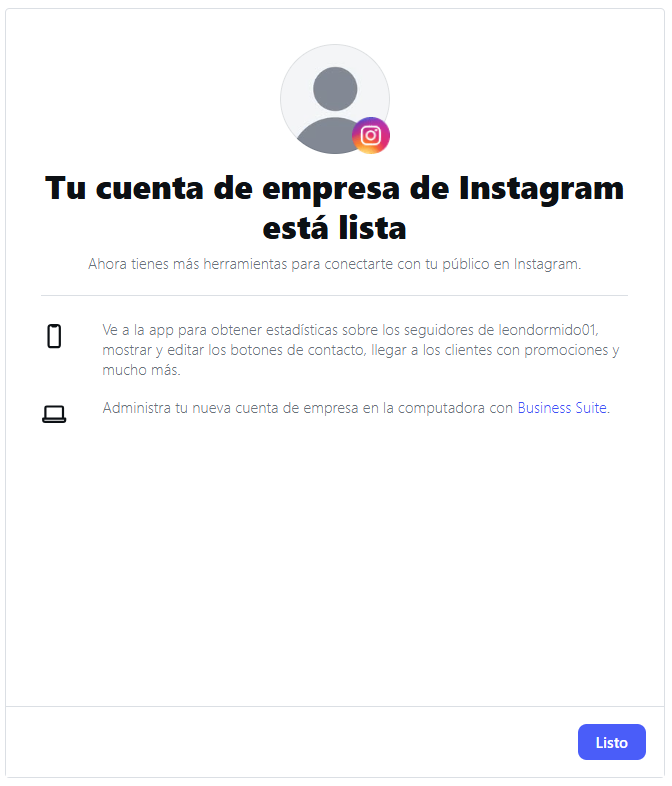This screenshot has height=786, width=672.
Task: Open the Business Suite link
Action: [561, 408]
